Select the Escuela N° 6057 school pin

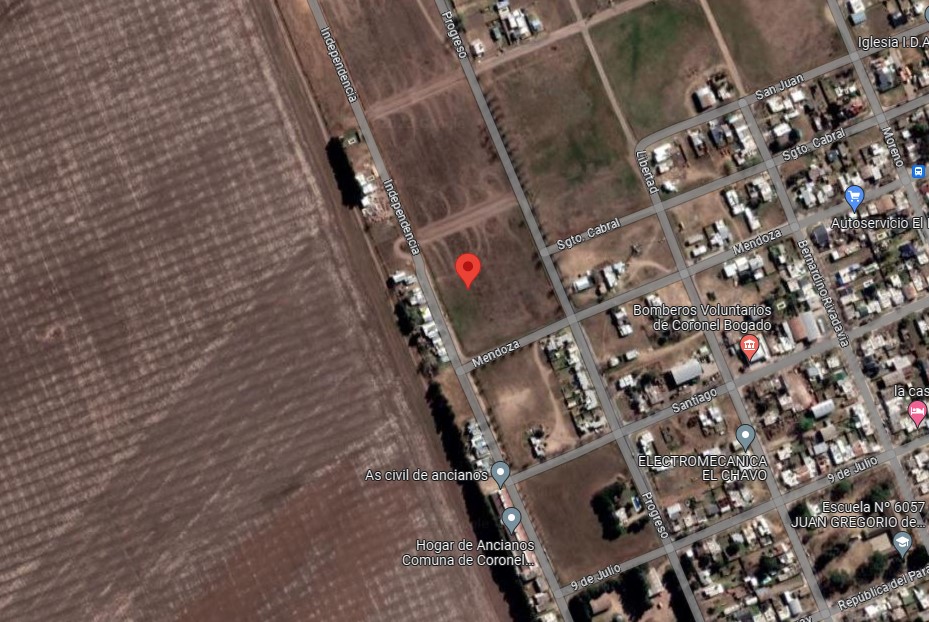click(902, 544)
